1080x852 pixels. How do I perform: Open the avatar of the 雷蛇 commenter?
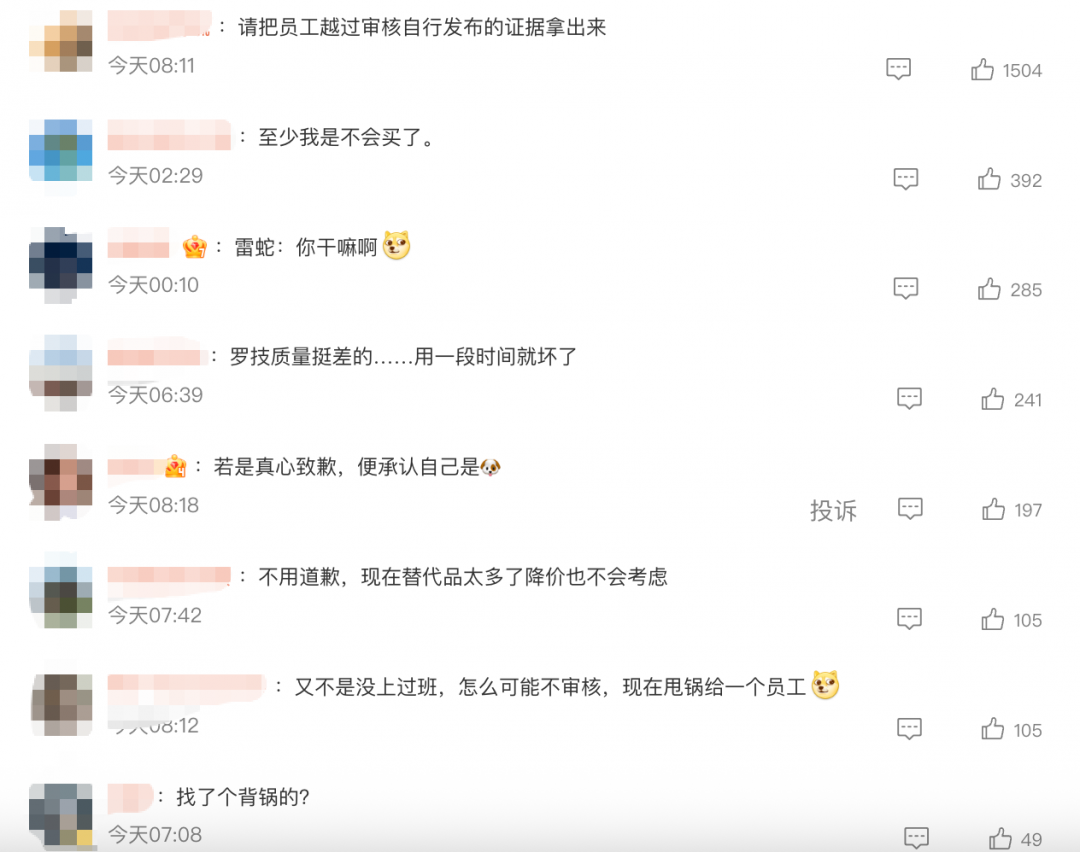(61, 265)
